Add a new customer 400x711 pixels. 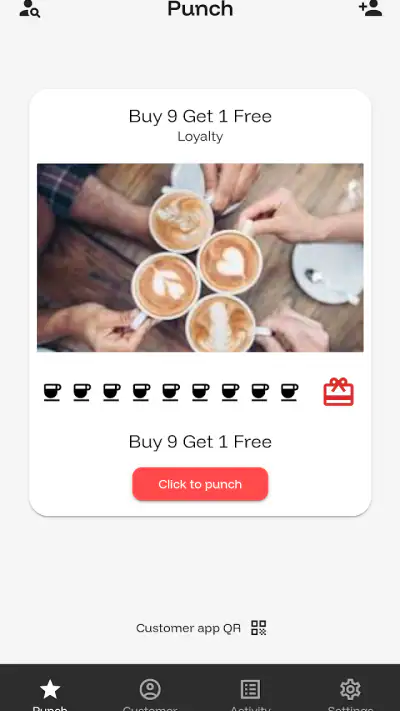[370, 8]
